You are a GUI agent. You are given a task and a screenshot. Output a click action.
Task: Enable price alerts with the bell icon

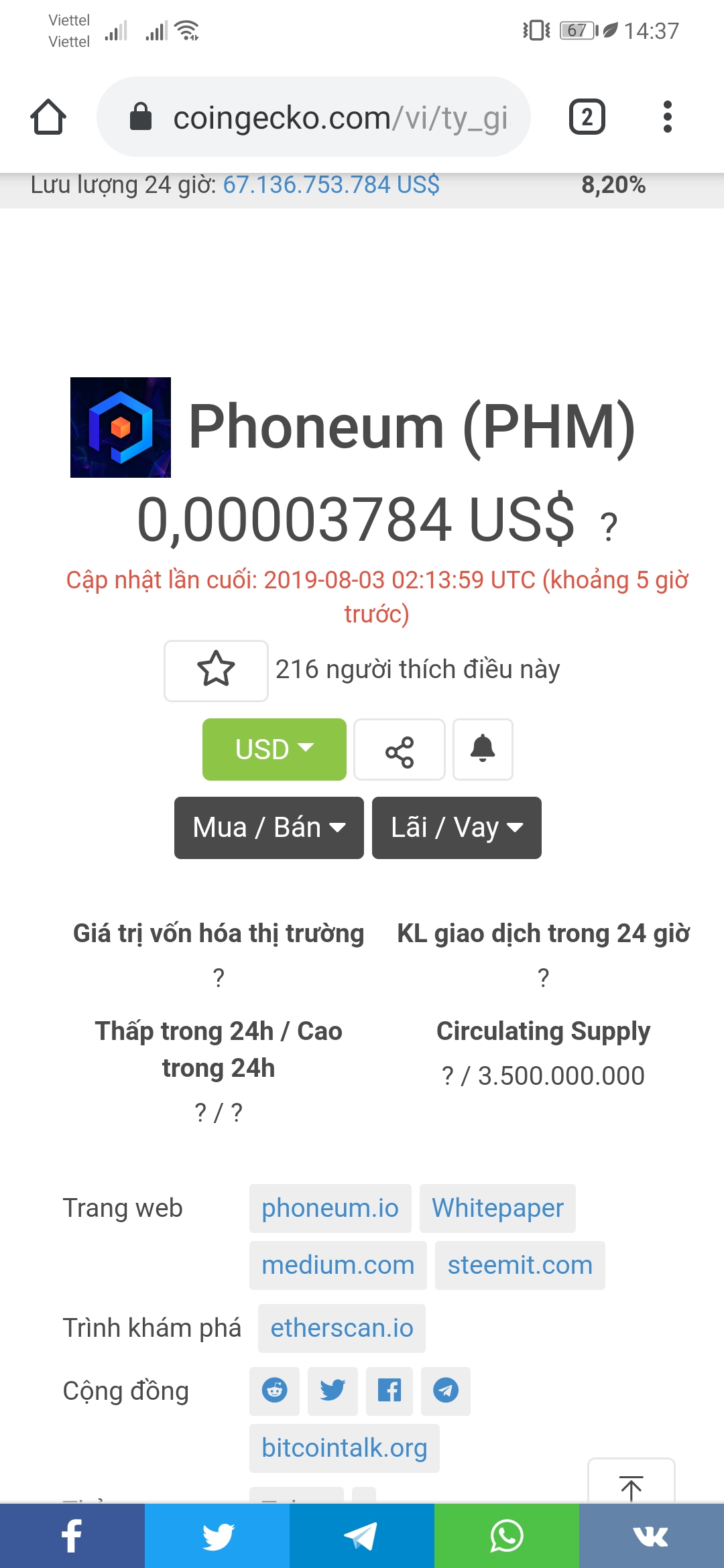point(482,749)
